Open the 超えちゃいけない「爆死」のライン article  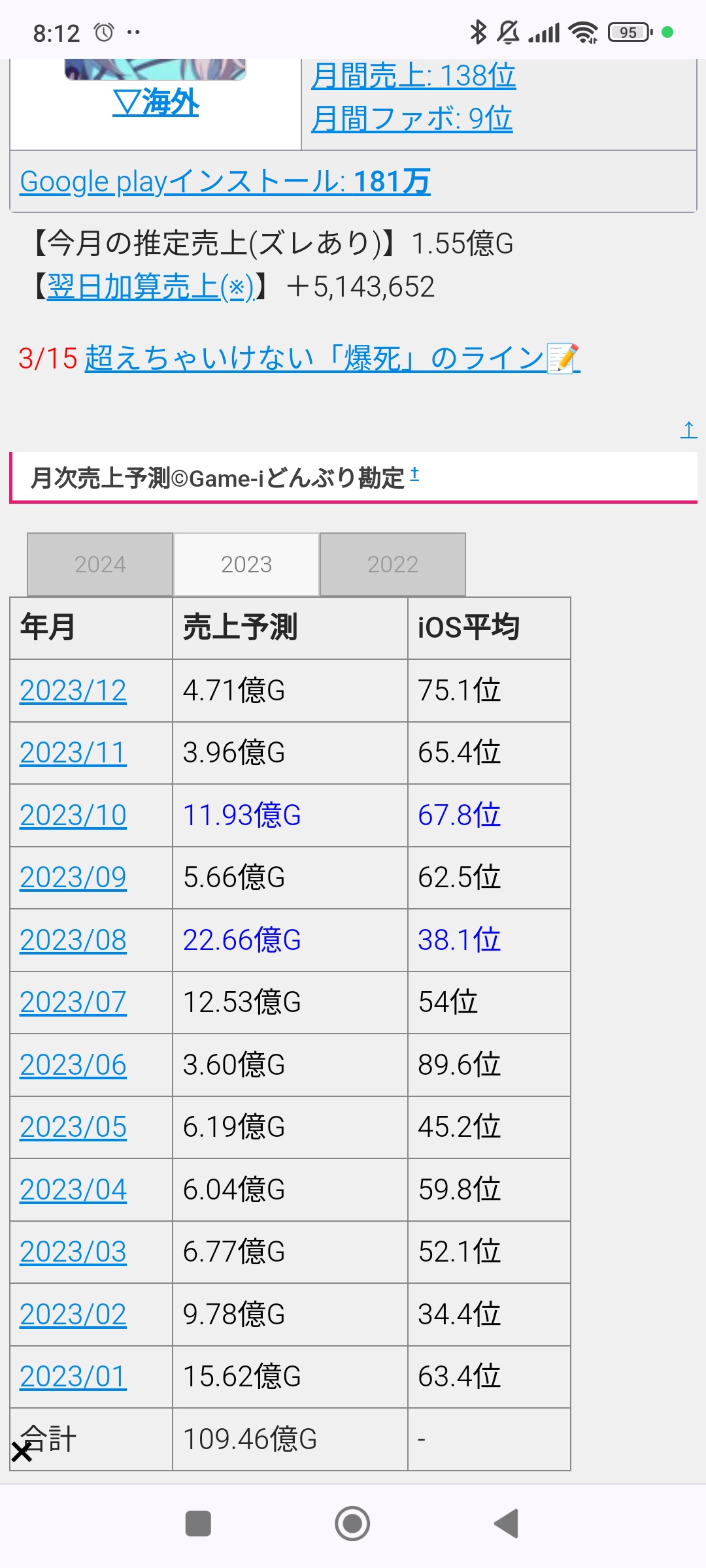pyautogui.click(x=332, y=358)
